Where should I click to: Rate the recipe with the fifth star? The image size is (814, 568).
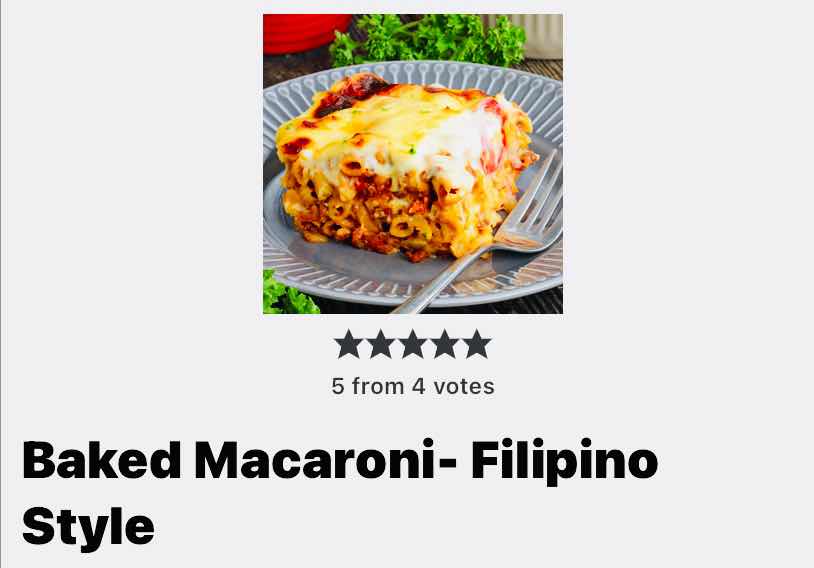tap(477, 344)
